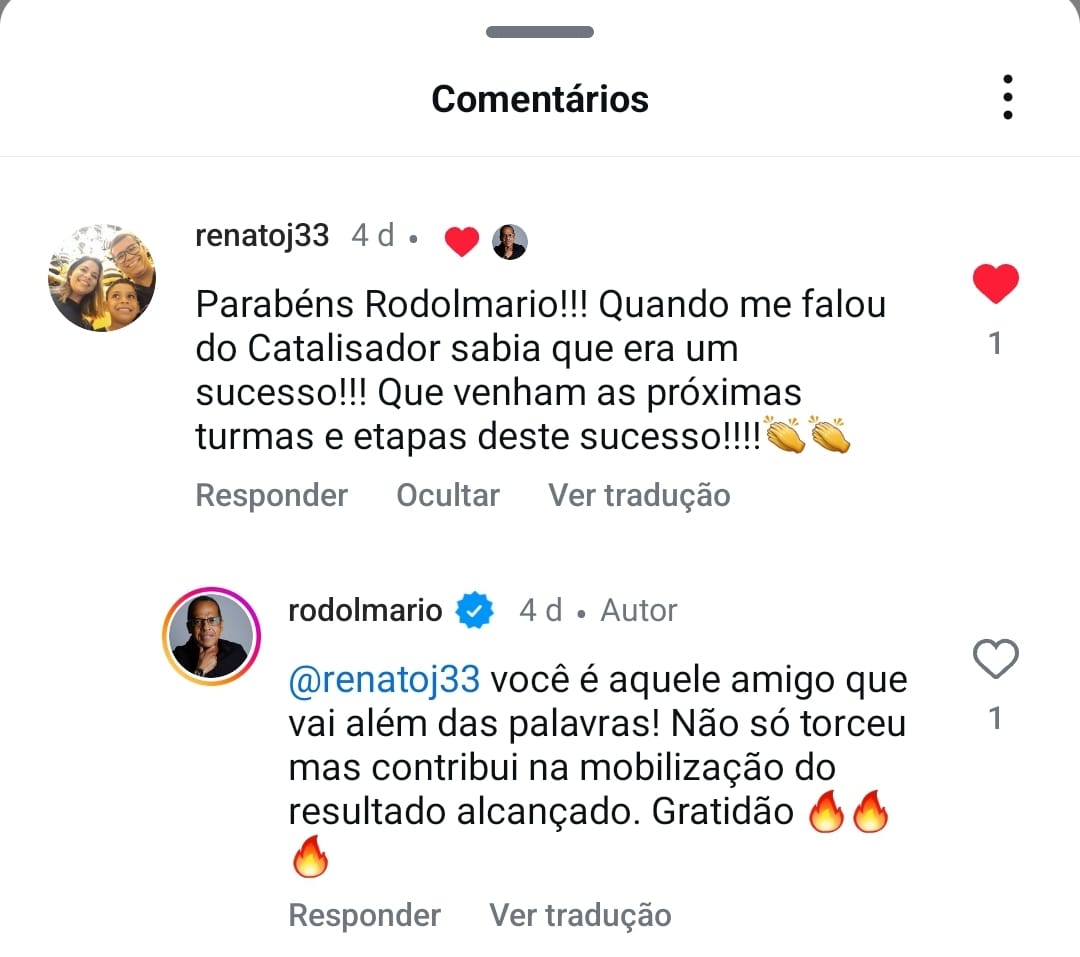
Task: View translation of rodolmario's reply
Action: pos(580,915)
